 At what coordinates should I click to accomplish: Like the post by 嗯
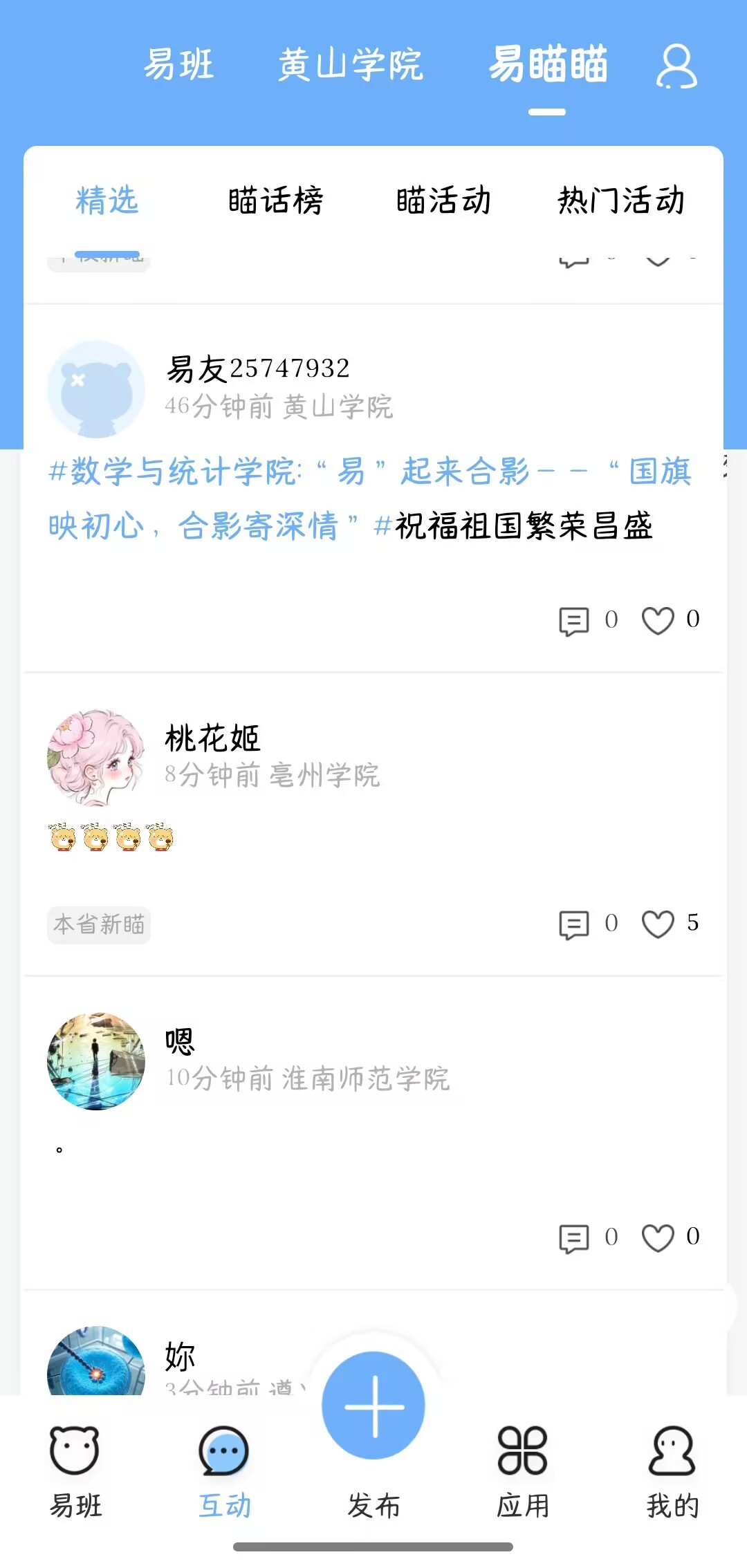pos(658,1238)
